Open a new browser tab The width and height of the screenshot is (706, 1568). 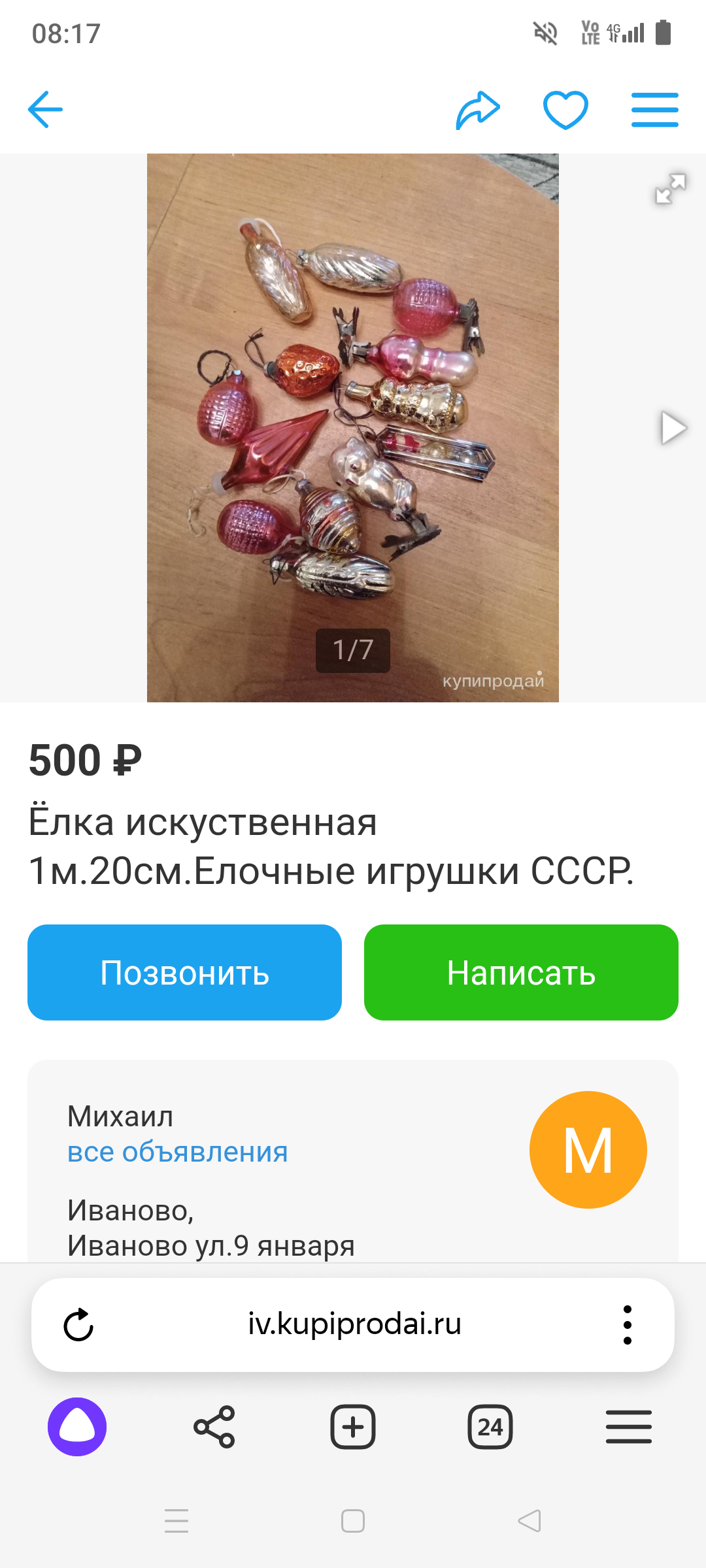coord(353,1427)
